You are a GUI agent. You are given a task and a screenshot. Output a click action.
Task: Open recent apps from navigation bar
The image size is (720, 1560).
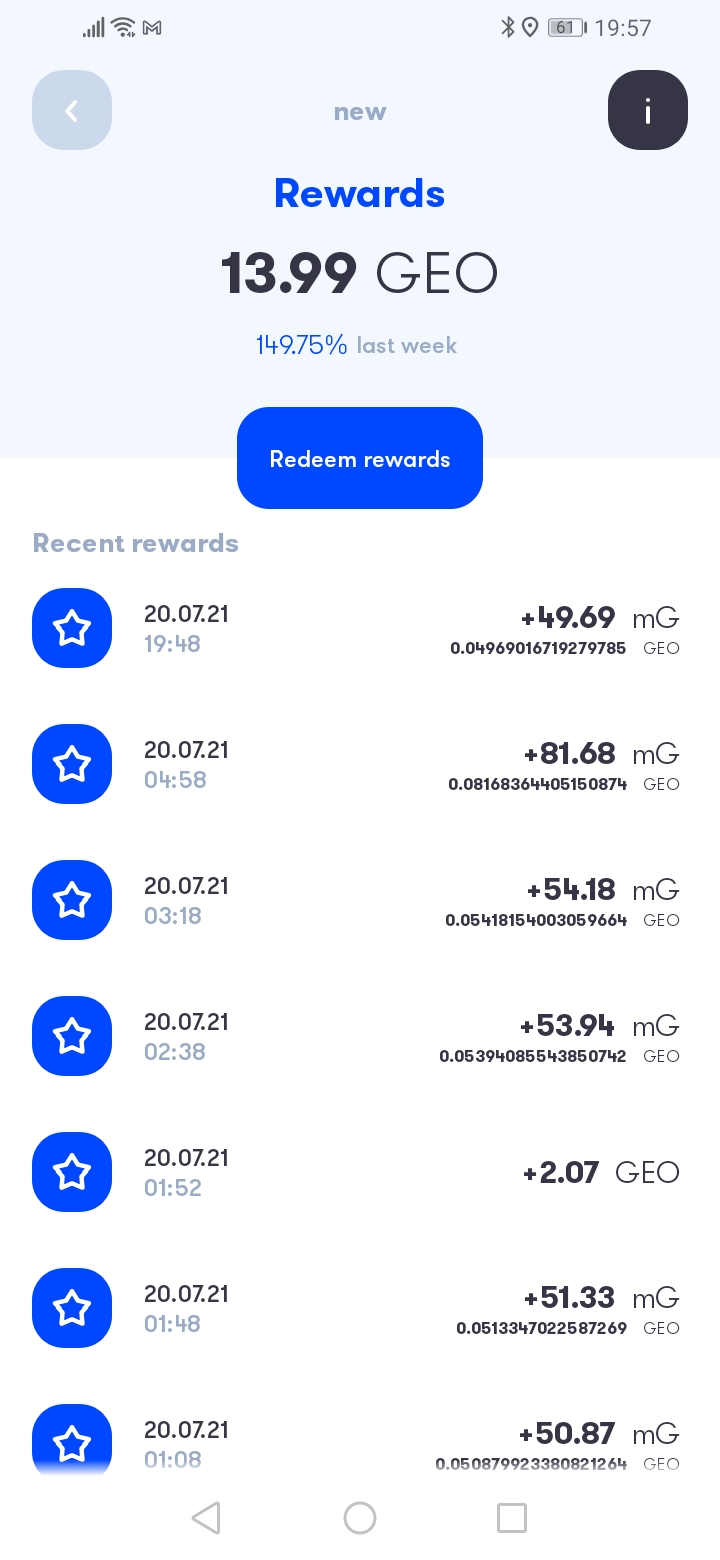tap(511, 1518)
